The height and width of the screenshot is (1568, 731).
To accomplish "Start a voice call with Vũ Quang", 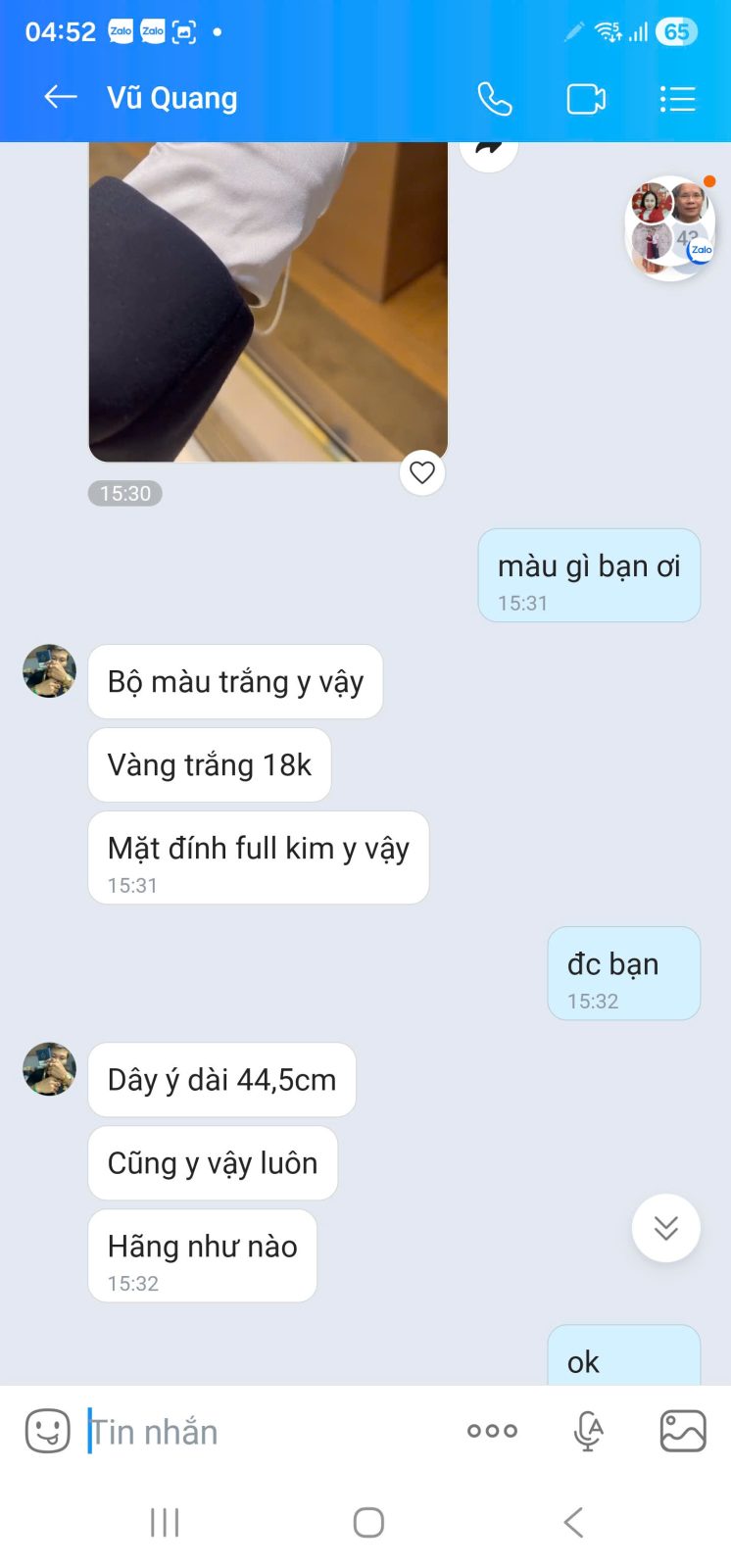I will [494, 98].
